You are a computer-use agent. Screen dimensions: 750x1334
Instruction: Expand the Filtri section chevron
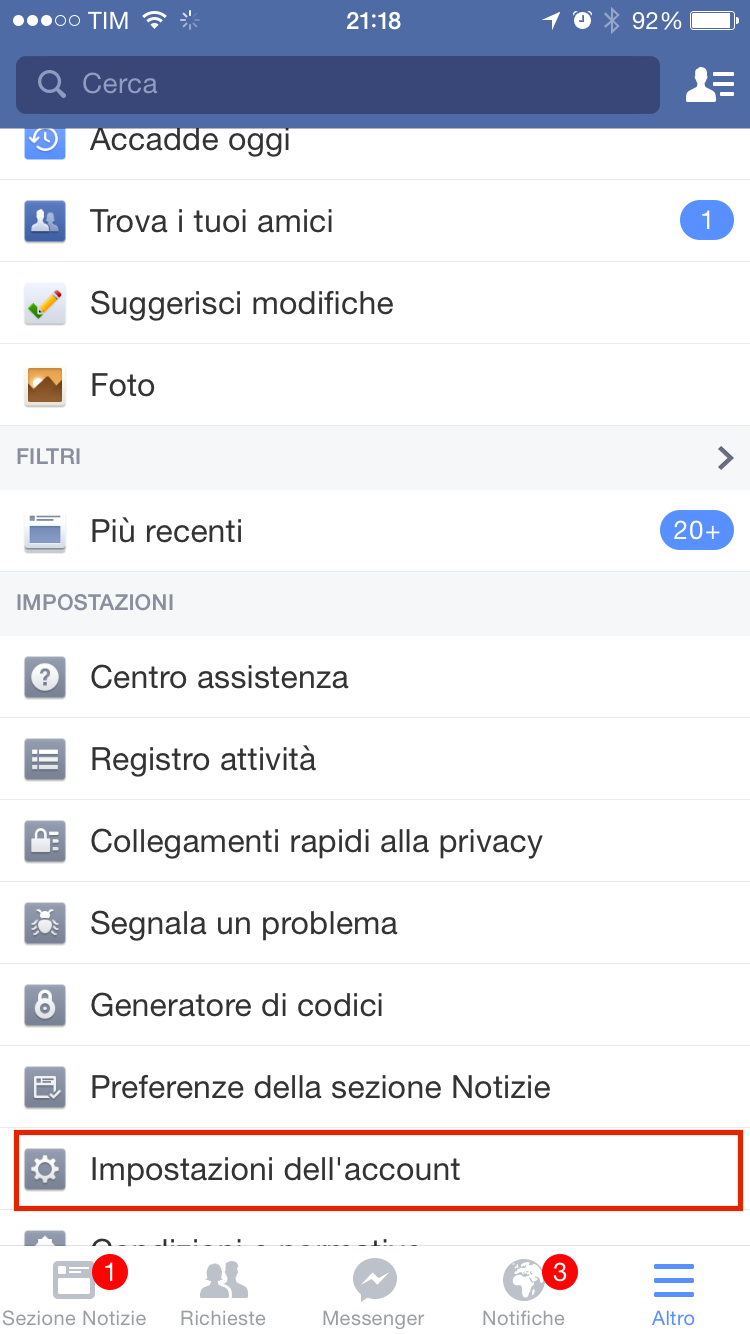726,458
